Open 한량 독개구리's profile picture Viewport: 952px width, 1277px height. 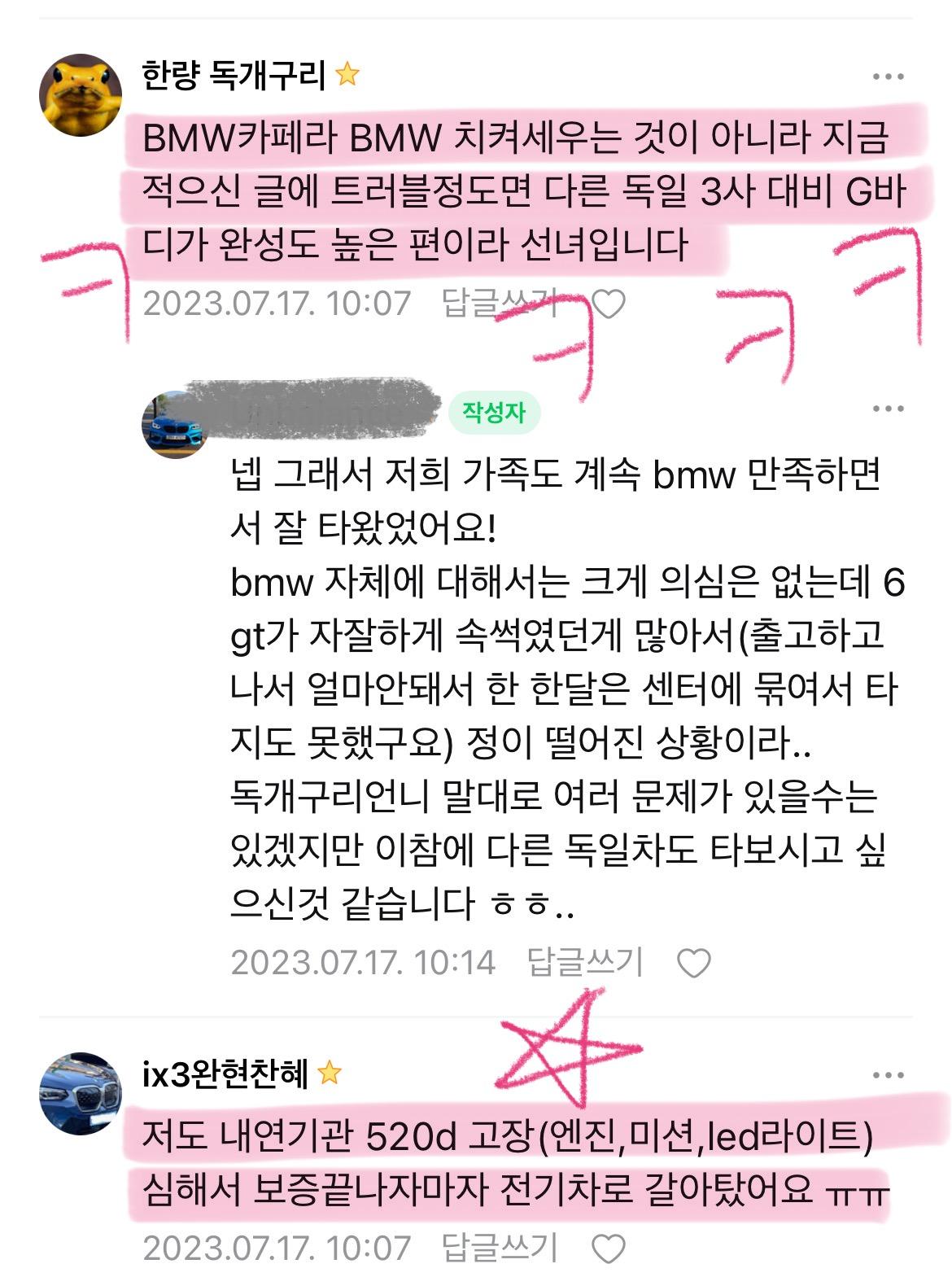point(80,94)
